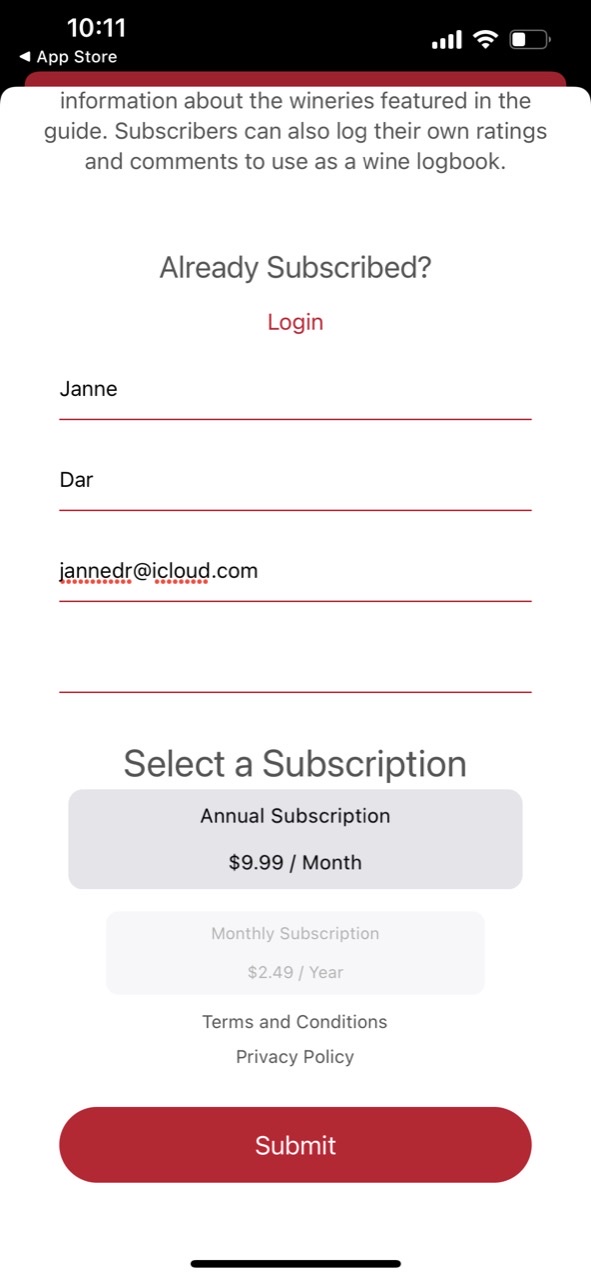Choose the Monthly Subscription option
Screen dimensions: 591x1280
tap(295, 953)
